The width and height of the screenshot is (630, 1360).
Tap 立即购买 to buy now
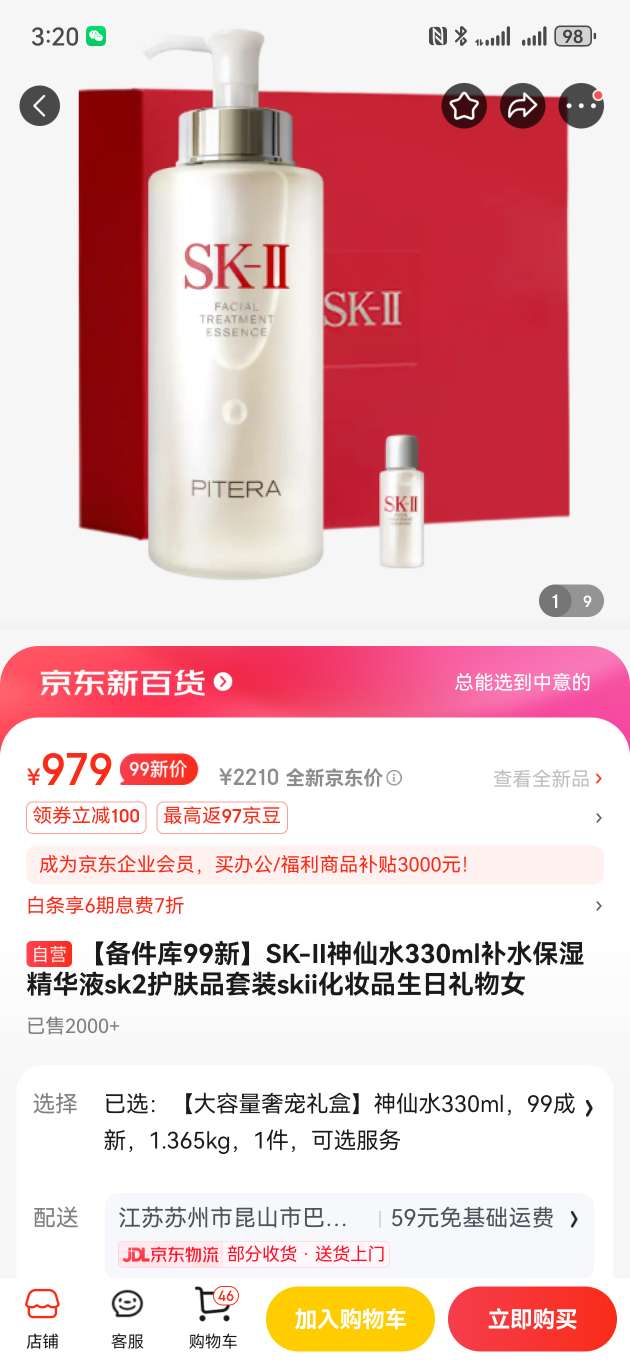[532, 1319]
